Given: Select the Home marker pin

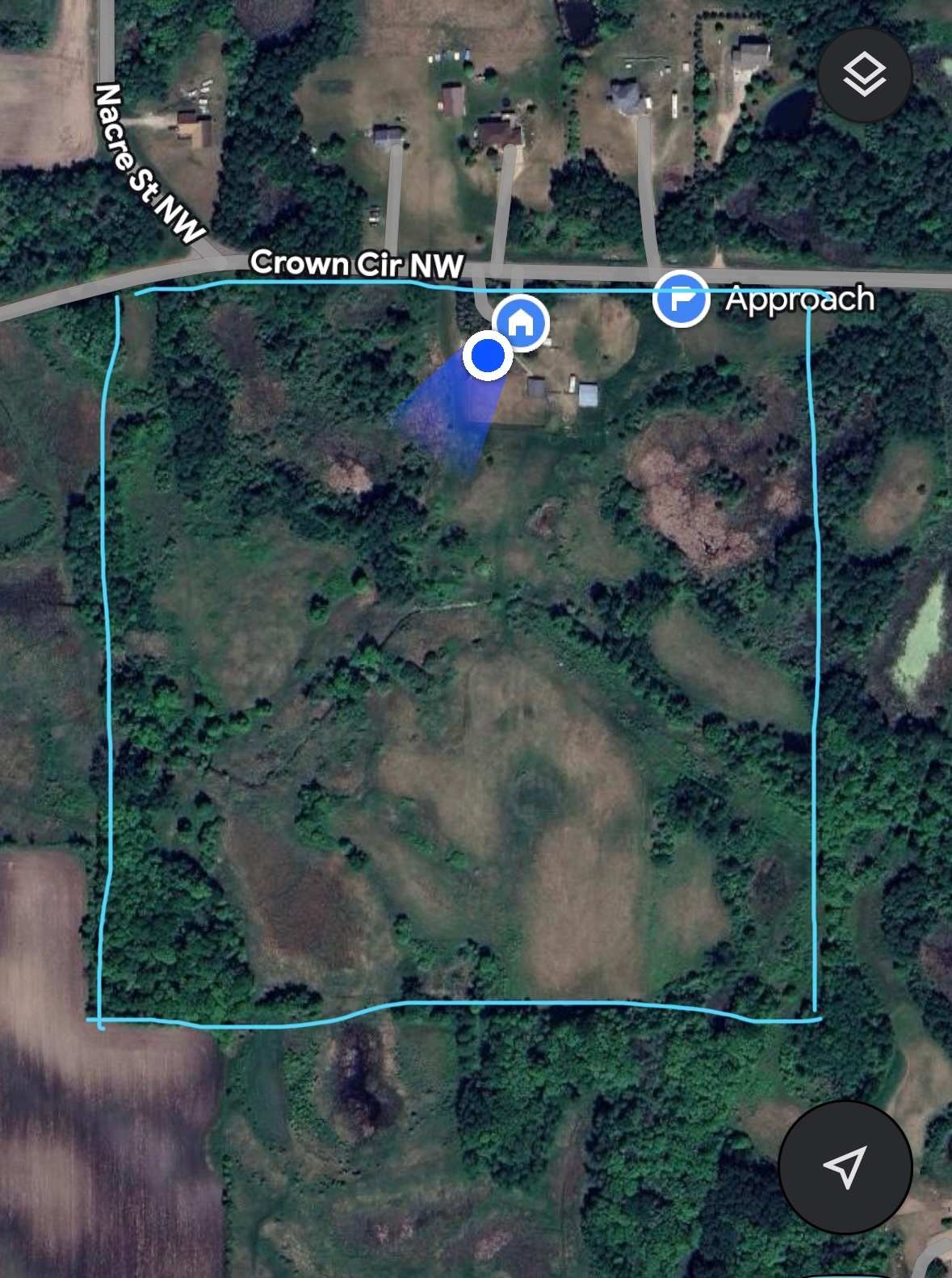Looking at the screenshot, I should (x=522, y=323).
